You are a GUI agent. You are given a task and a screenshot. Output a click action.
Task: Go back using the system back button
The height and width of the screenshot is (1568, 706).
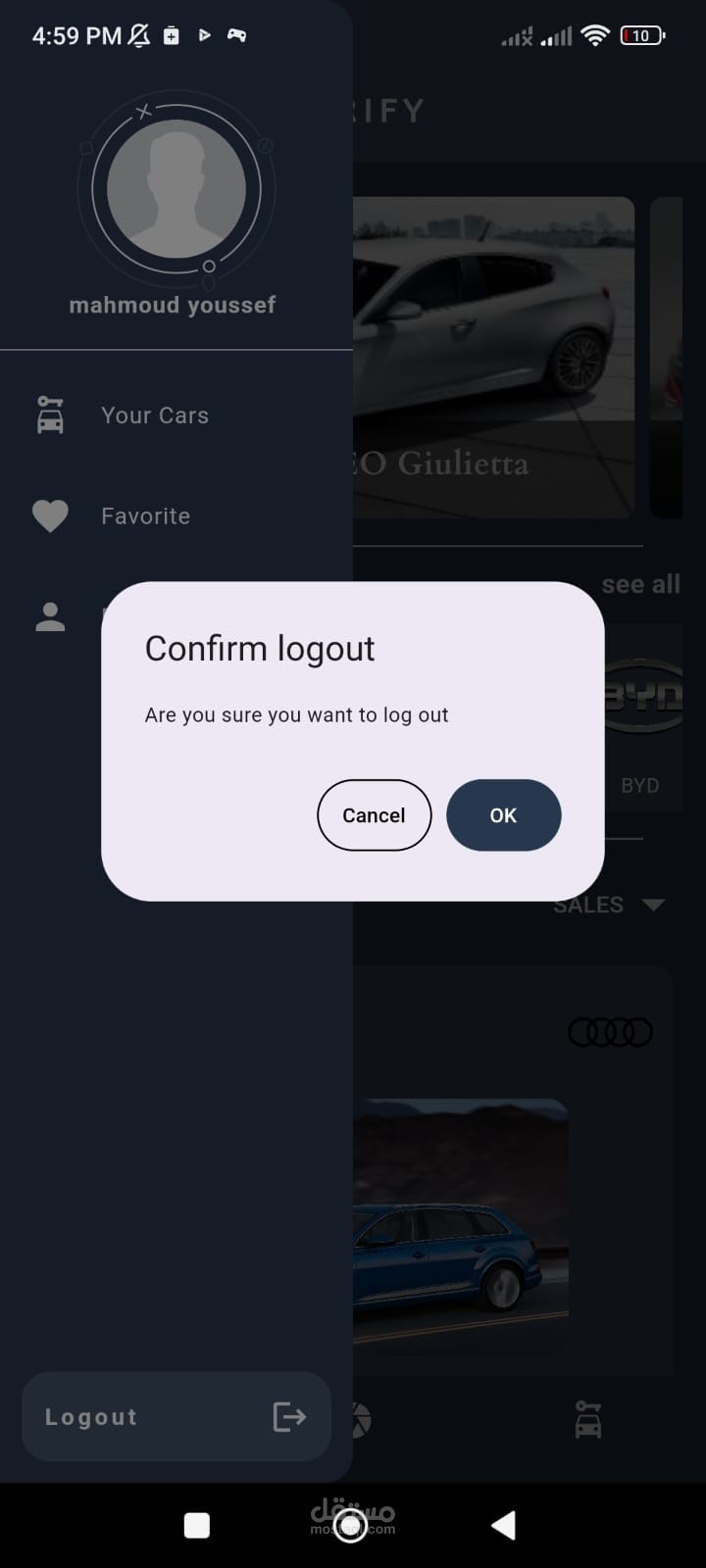coord(503,1525)
